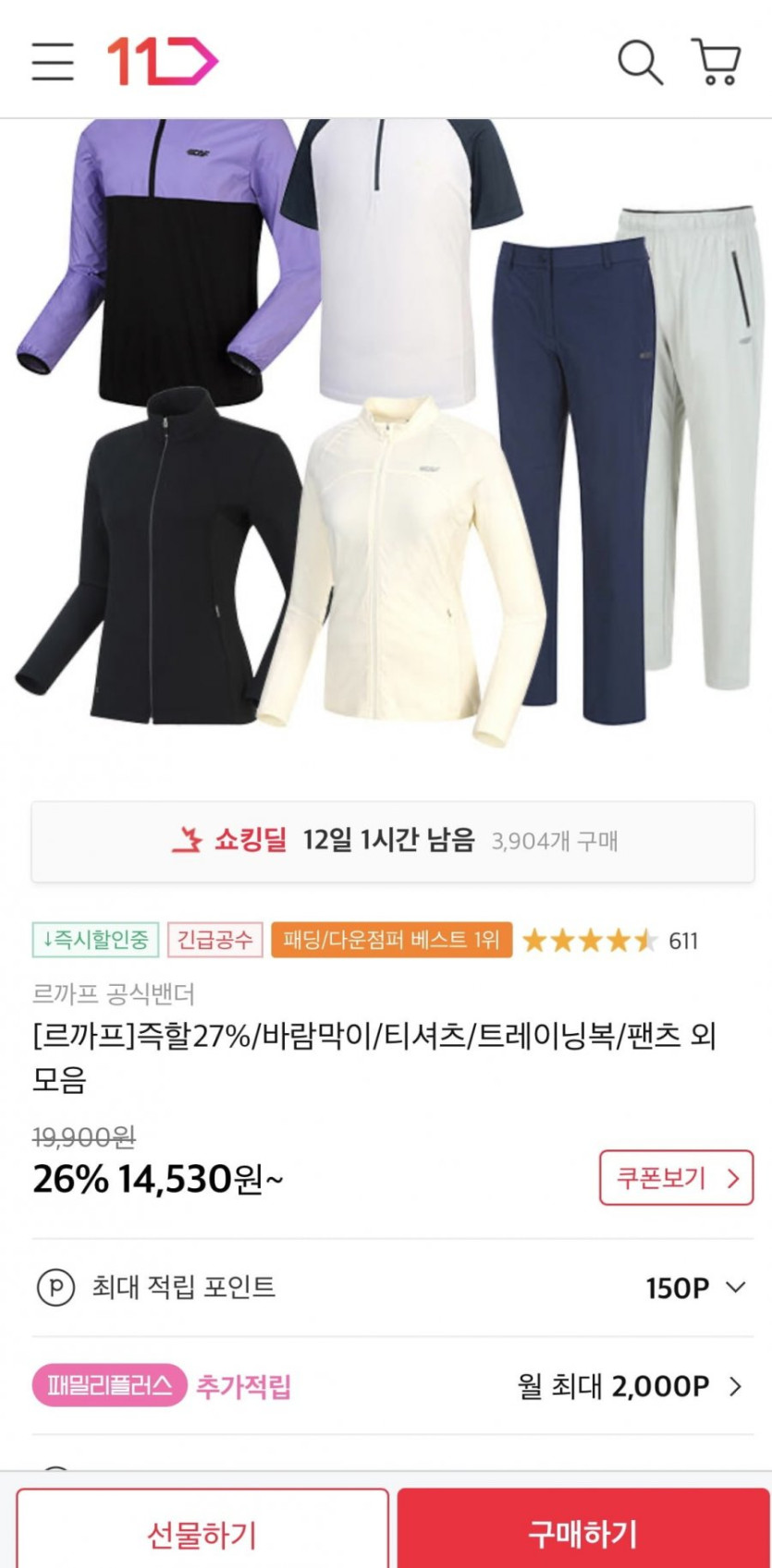
Task: Go to 11st home via logo
Action: pos(163,62)
